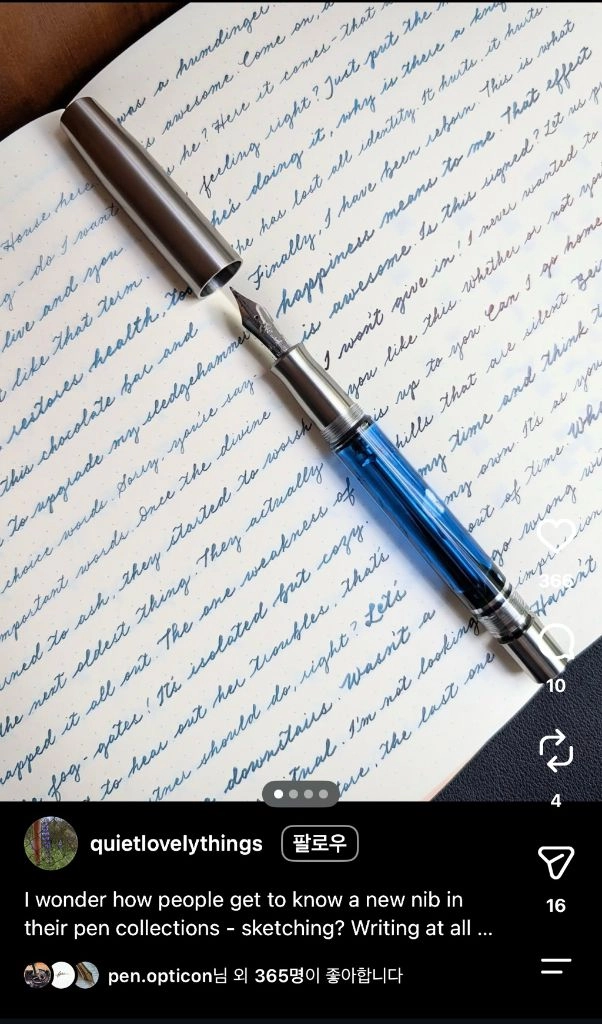Share the post via the paper plane icon
The height and width of the screenshot is (1024, 602).
click(556, 862)
